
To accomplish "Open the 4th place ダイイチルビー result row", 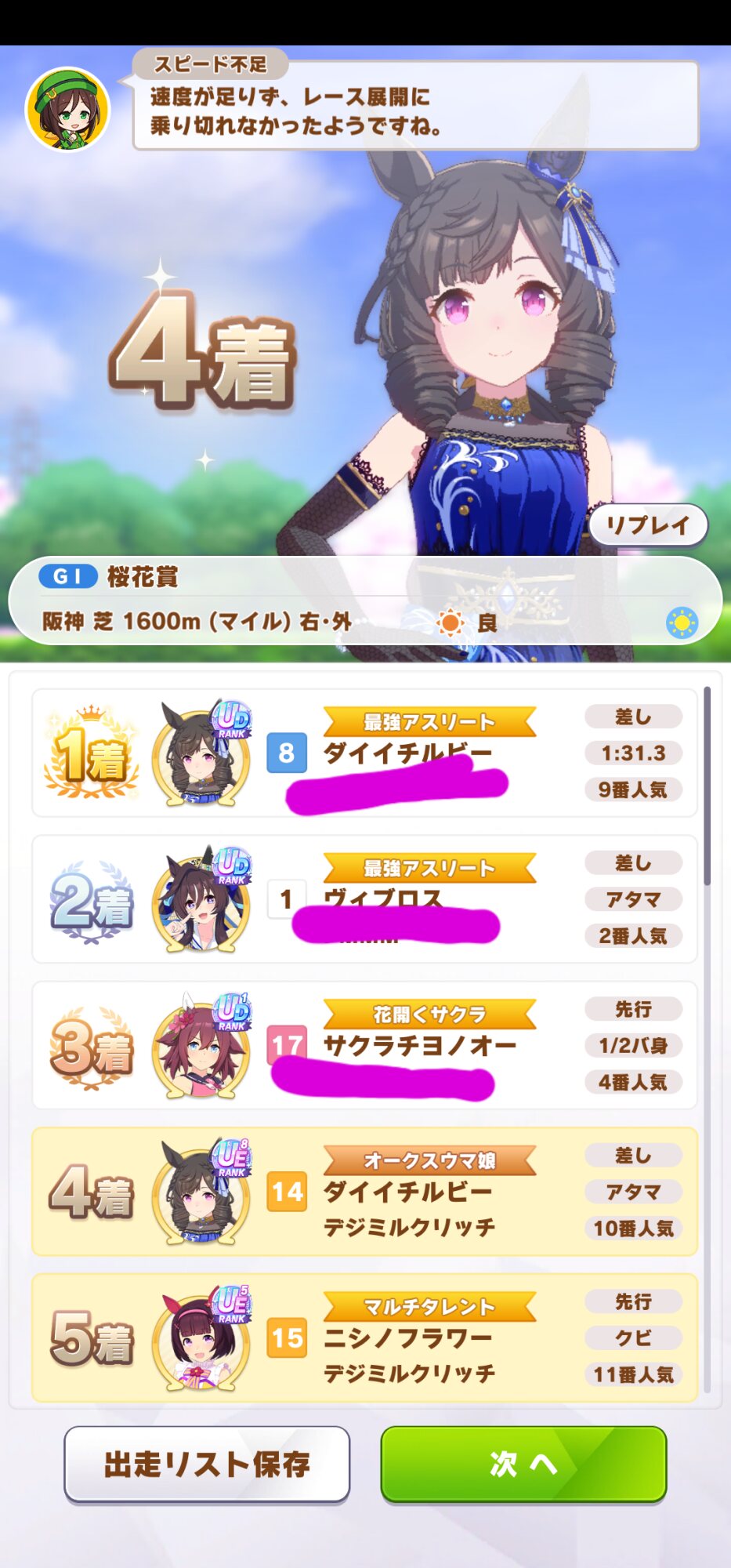I will pyautogui.click(x=364, y=1192).
